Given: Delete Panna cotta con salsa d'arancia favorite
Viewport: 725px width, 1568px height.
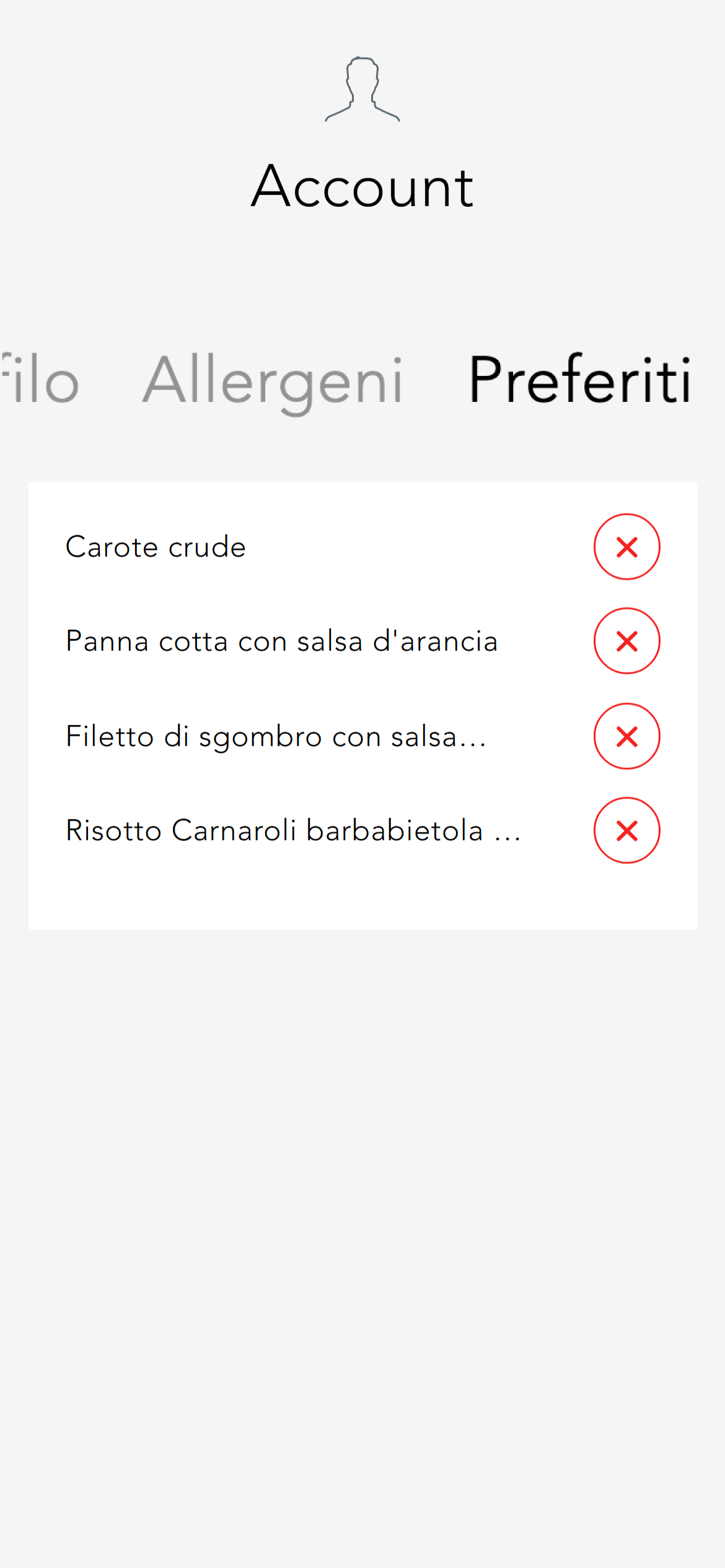Looking at the screenshot, I should [x=626, y=641].
